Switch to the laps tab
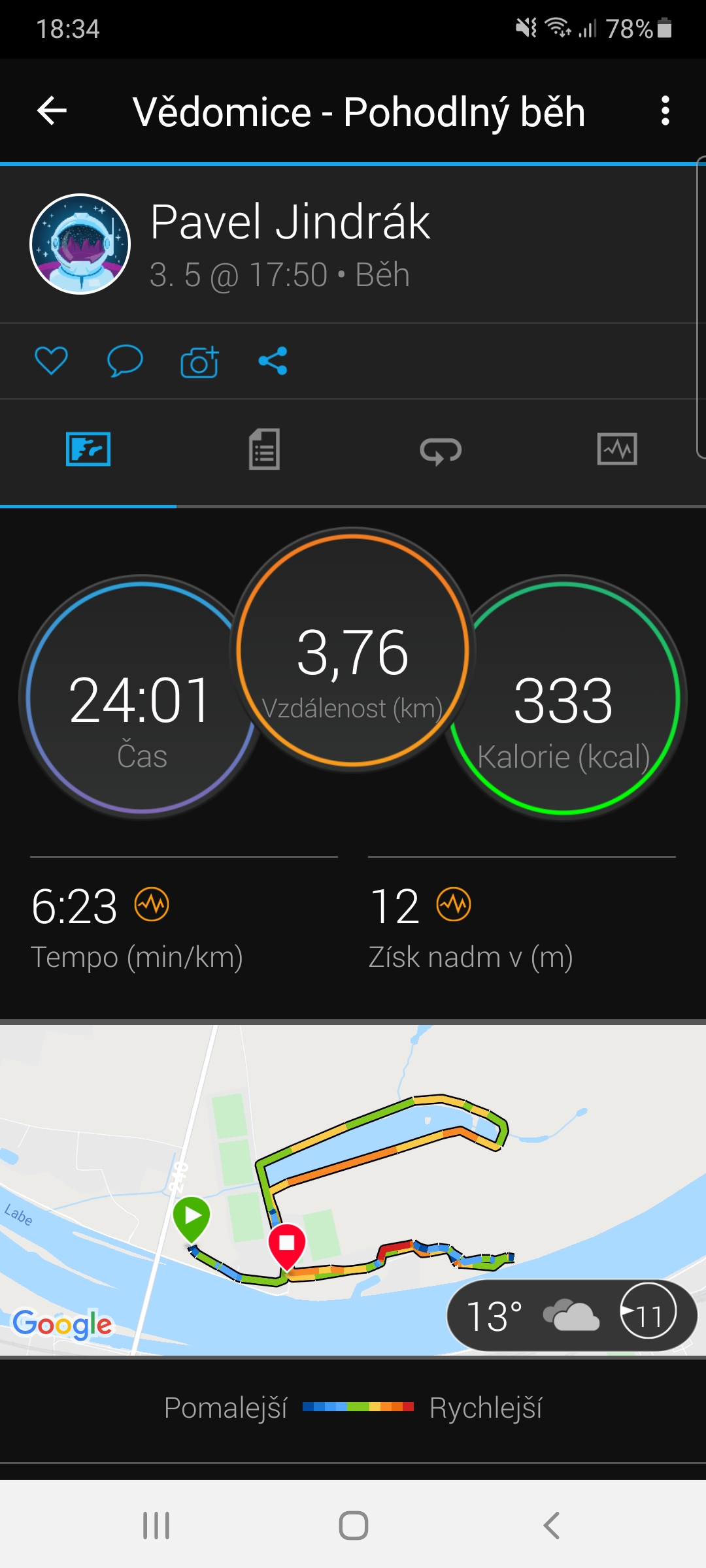Image resolution: width=706 pixels, height=1568 pixels. pyautogui.click(x=441, y=450)
